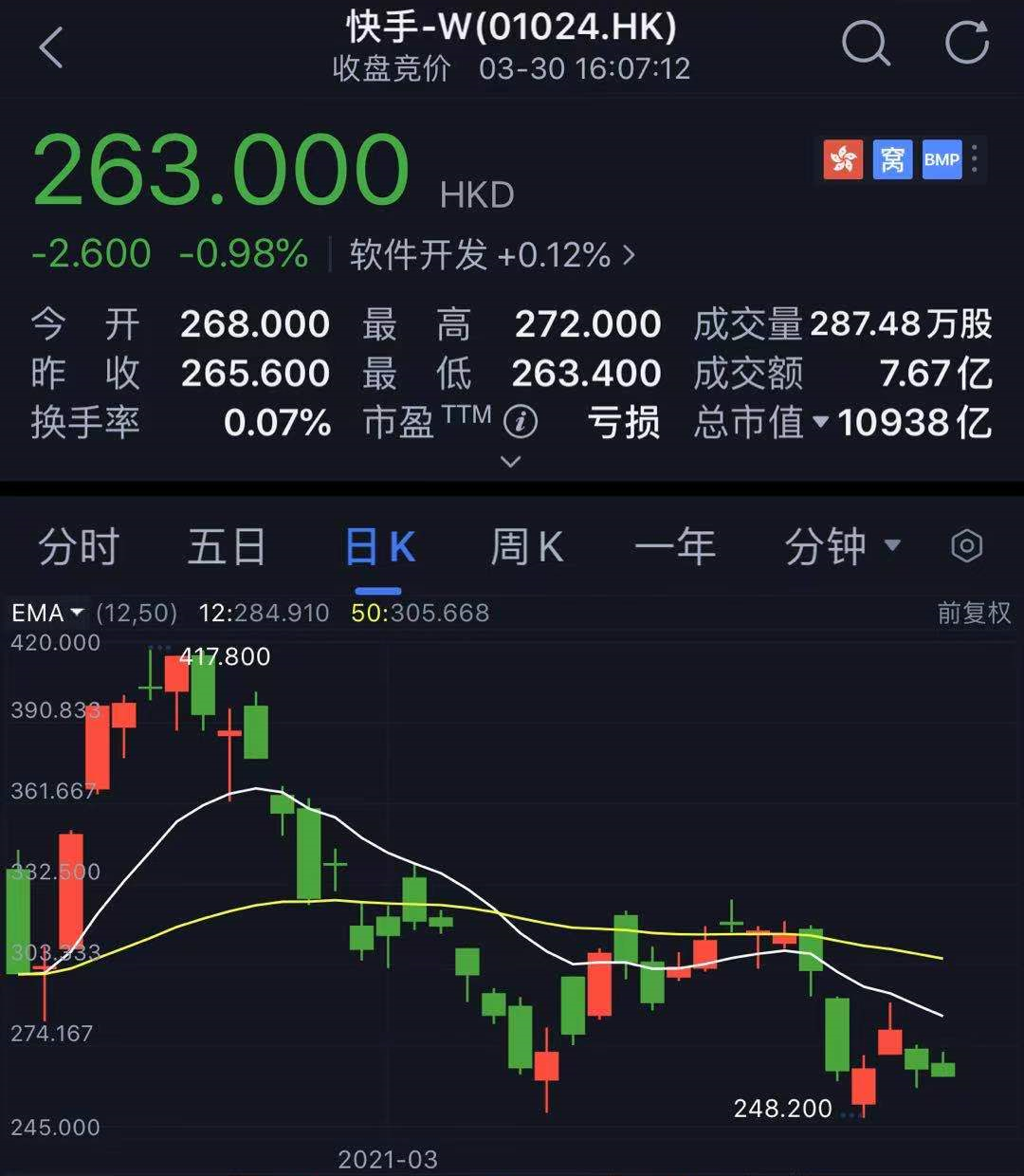Screen dimensions: 1024x1176
Task: Expand full quote details via down chevron
Action: pyautogui.click(x=512, y=462)
